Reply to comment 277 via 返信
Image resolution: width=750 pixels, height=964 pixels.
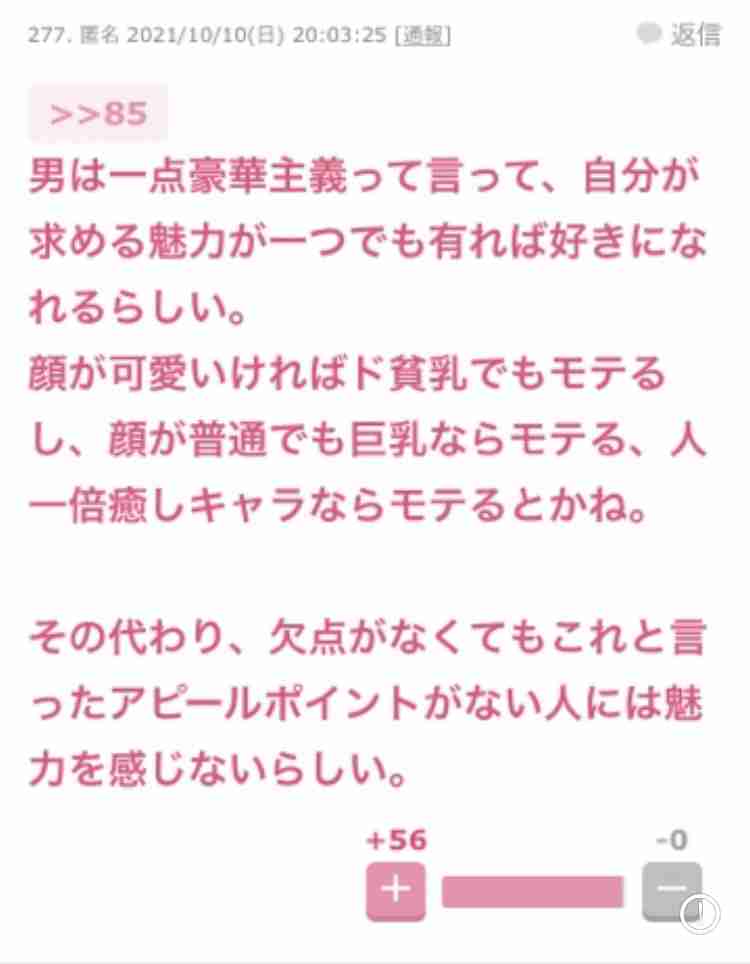pos(681,35)
